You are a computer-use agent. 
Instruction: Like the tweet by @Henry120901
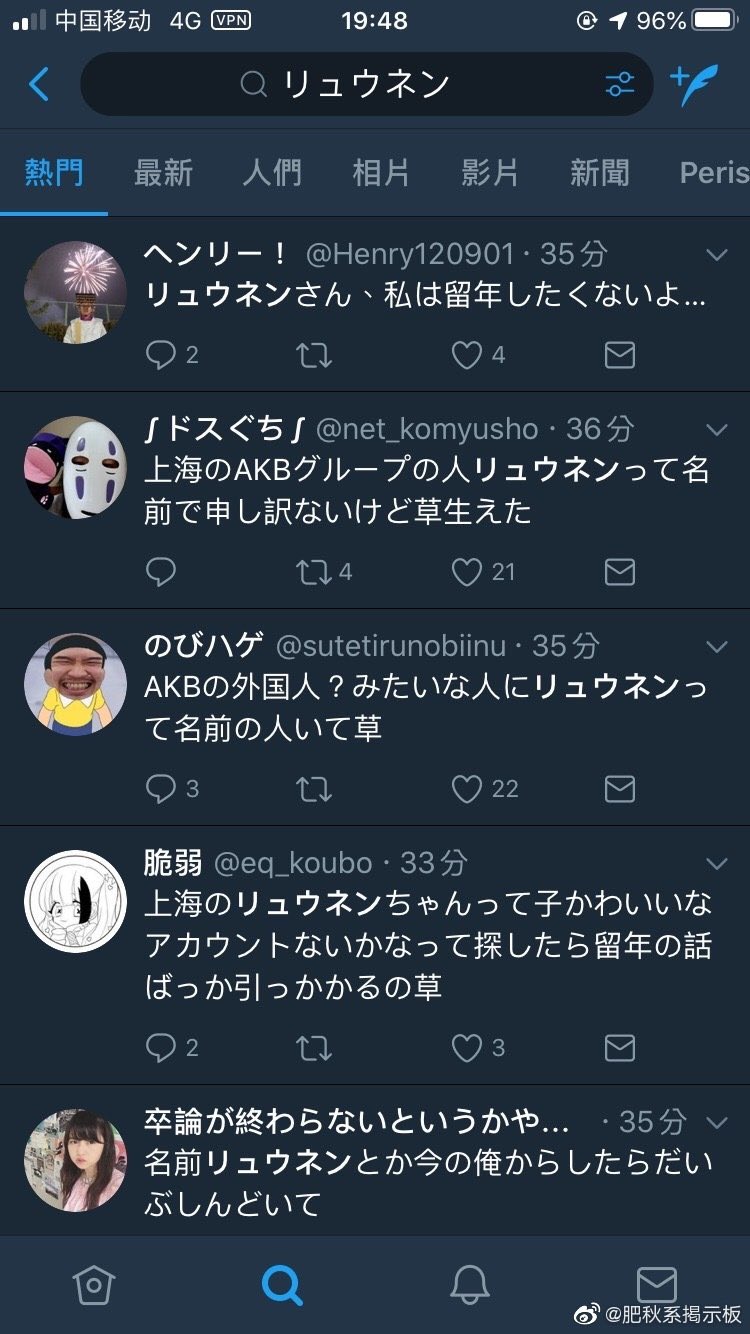[467, 355]
